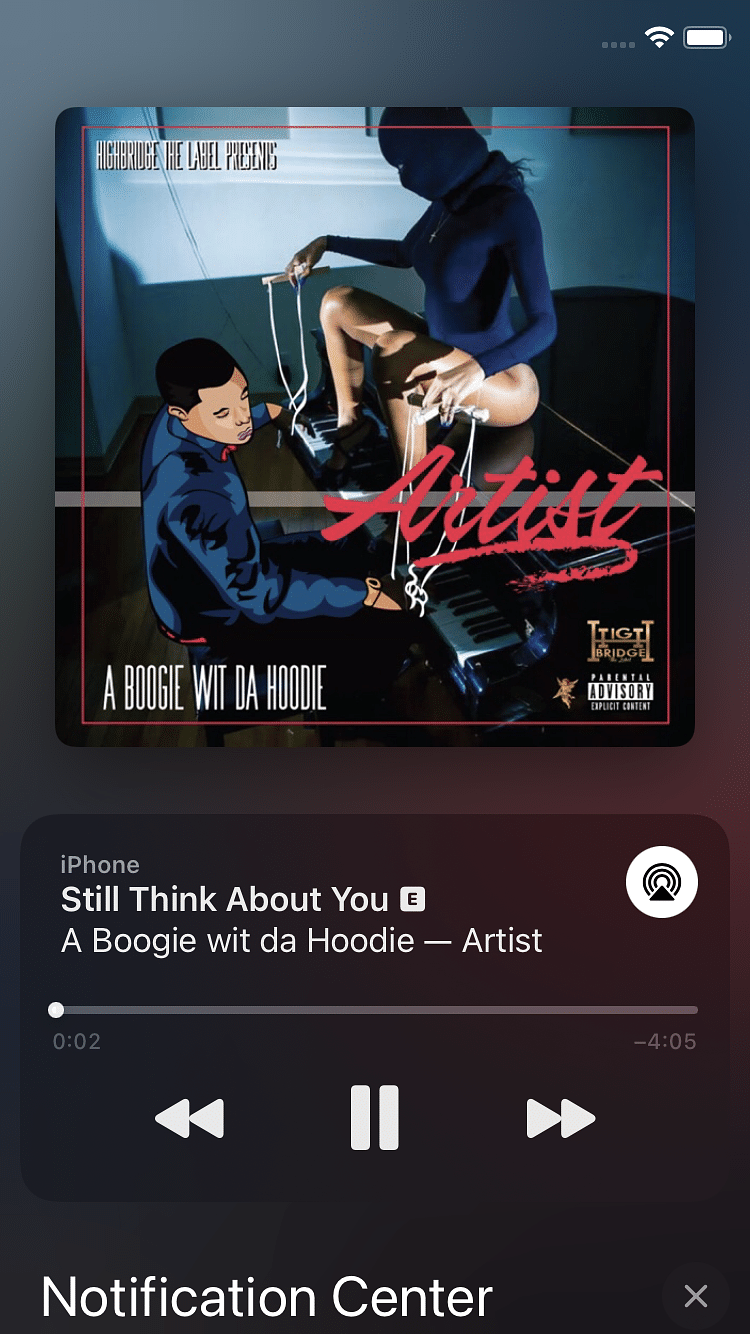Pause the song Still Think About You

pyautogui.click(x=375, y=1117)
